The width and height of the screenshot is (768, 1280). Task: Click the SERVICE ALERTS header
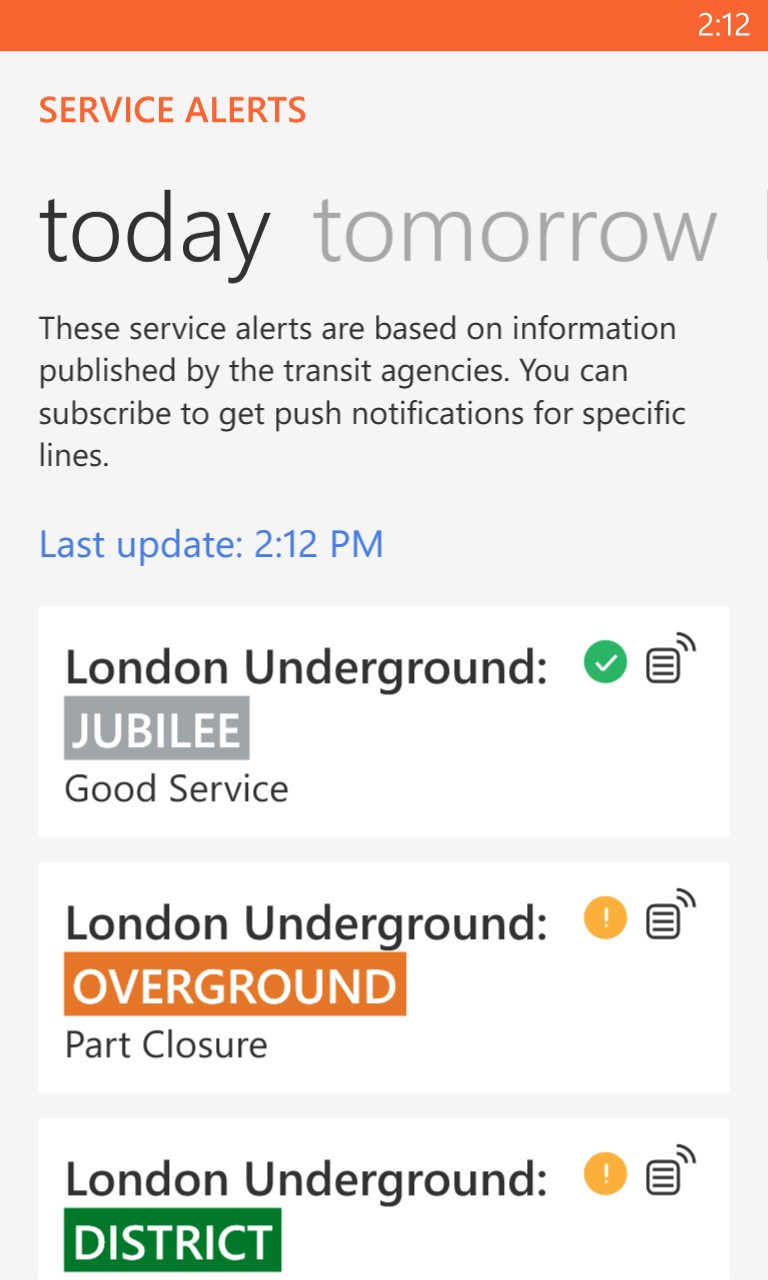click(172, 110)
